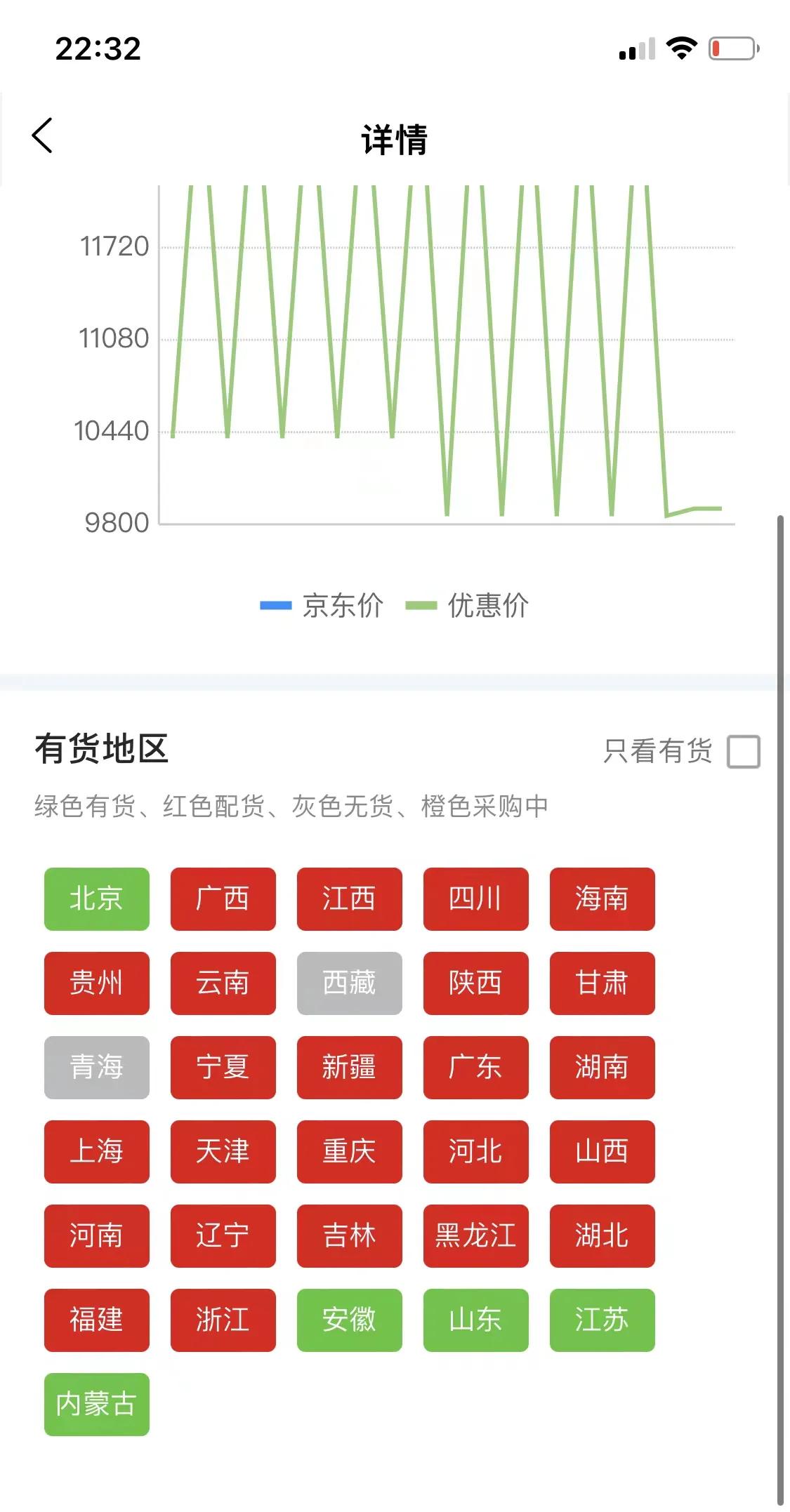Image resolution: width=790 pixels, height=1512 pixels.
Task: Click the back arrow on the 详情 page
Action: (x=42, y=135)
